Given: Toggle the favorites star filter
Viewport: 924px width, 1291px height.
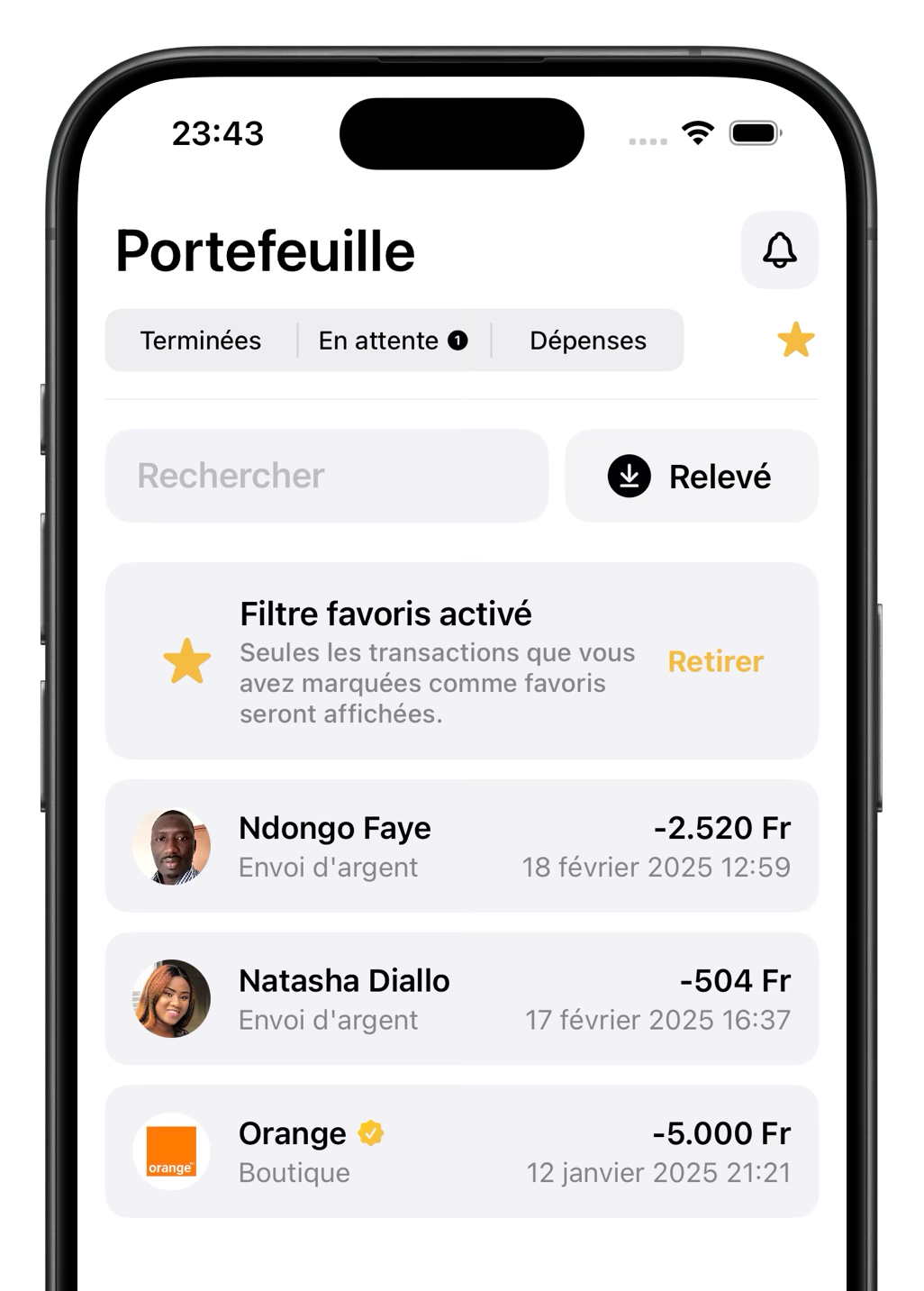Looking at the screenshot, I should (795, 341).
